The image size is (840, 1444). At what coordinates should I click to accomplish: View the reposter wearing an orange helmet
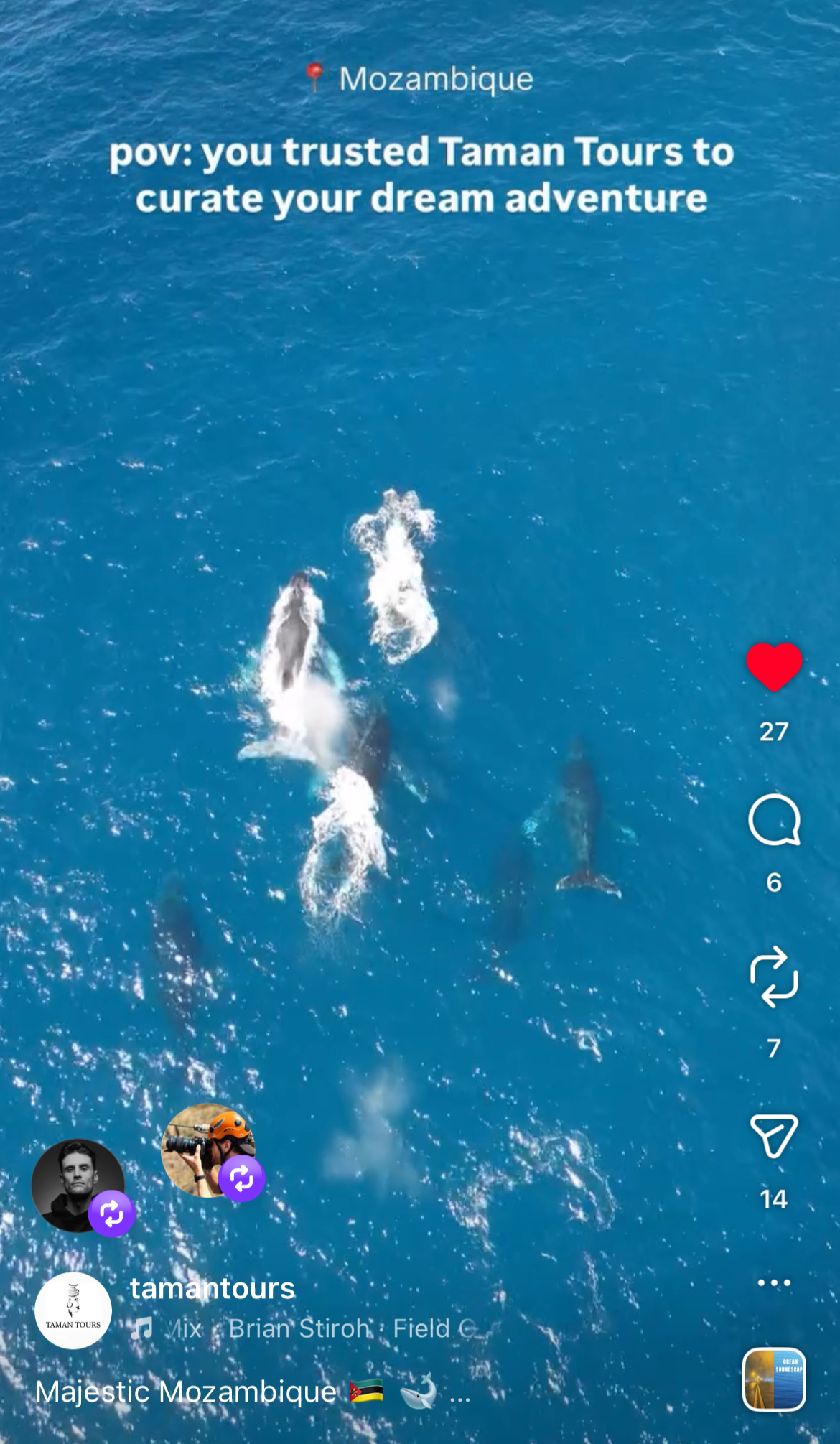point(208,1150)
